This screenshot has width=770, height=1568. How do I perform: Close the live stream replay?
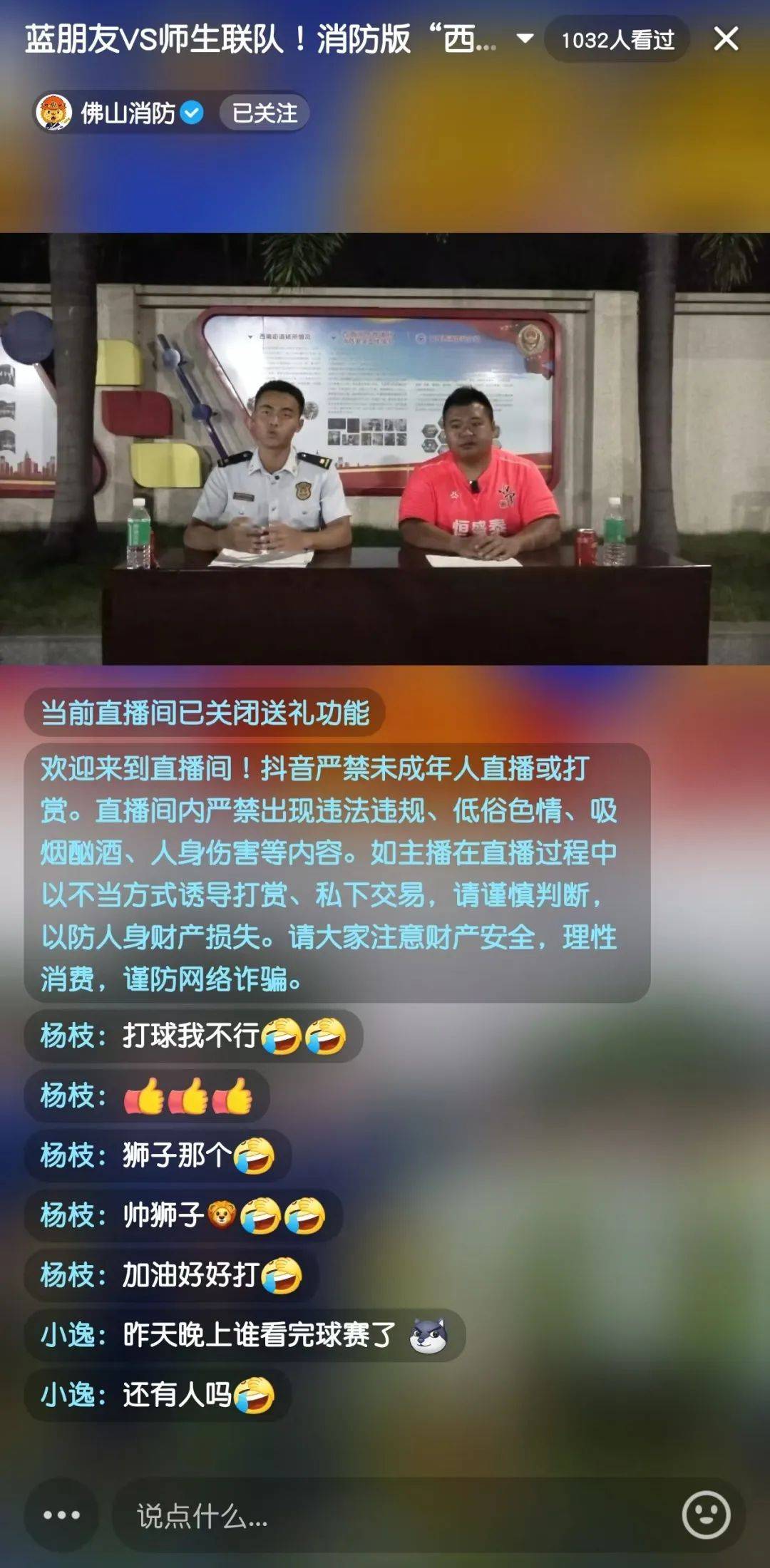click(726, 38)
